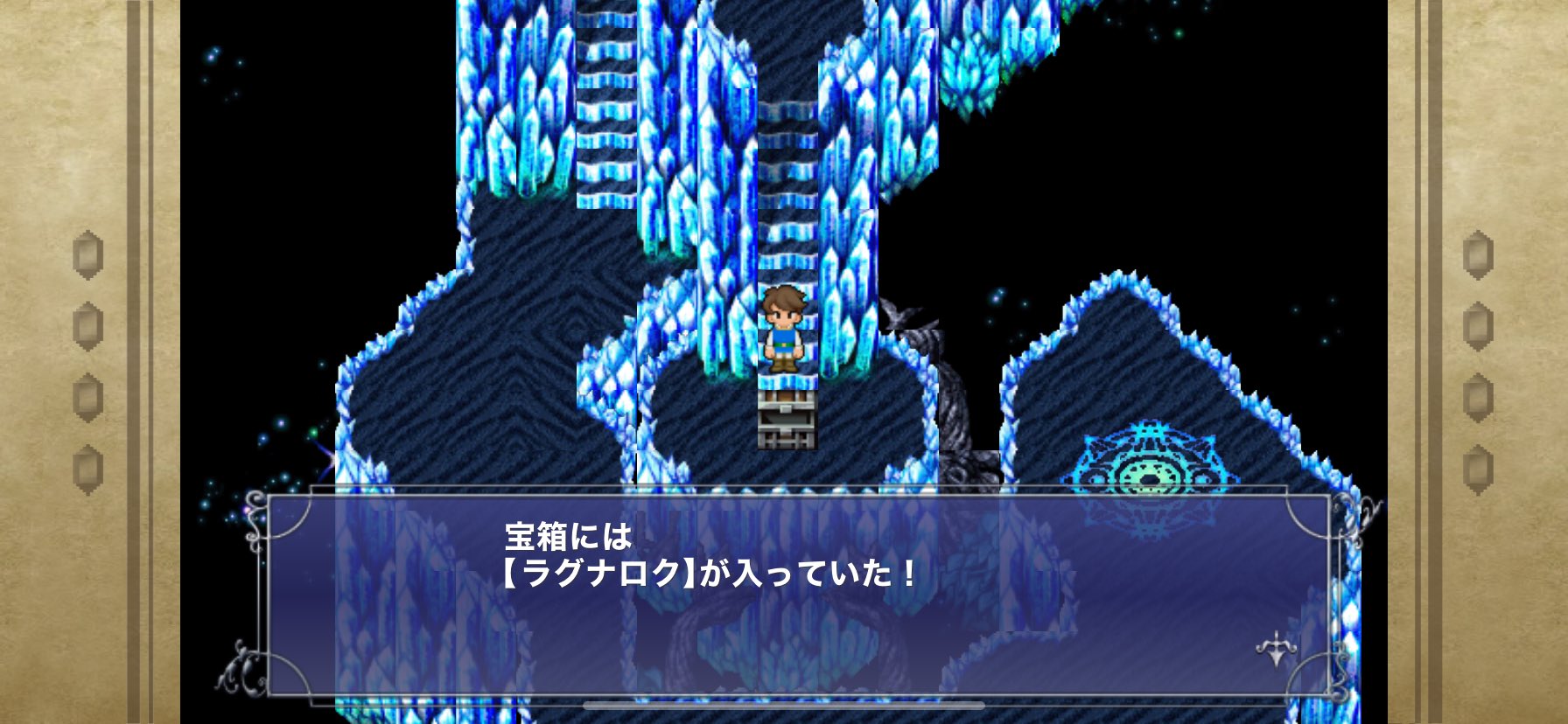Tap the continue arrow in the dialog
This screenshot has width=1568, height=724.
point(1276,650)
